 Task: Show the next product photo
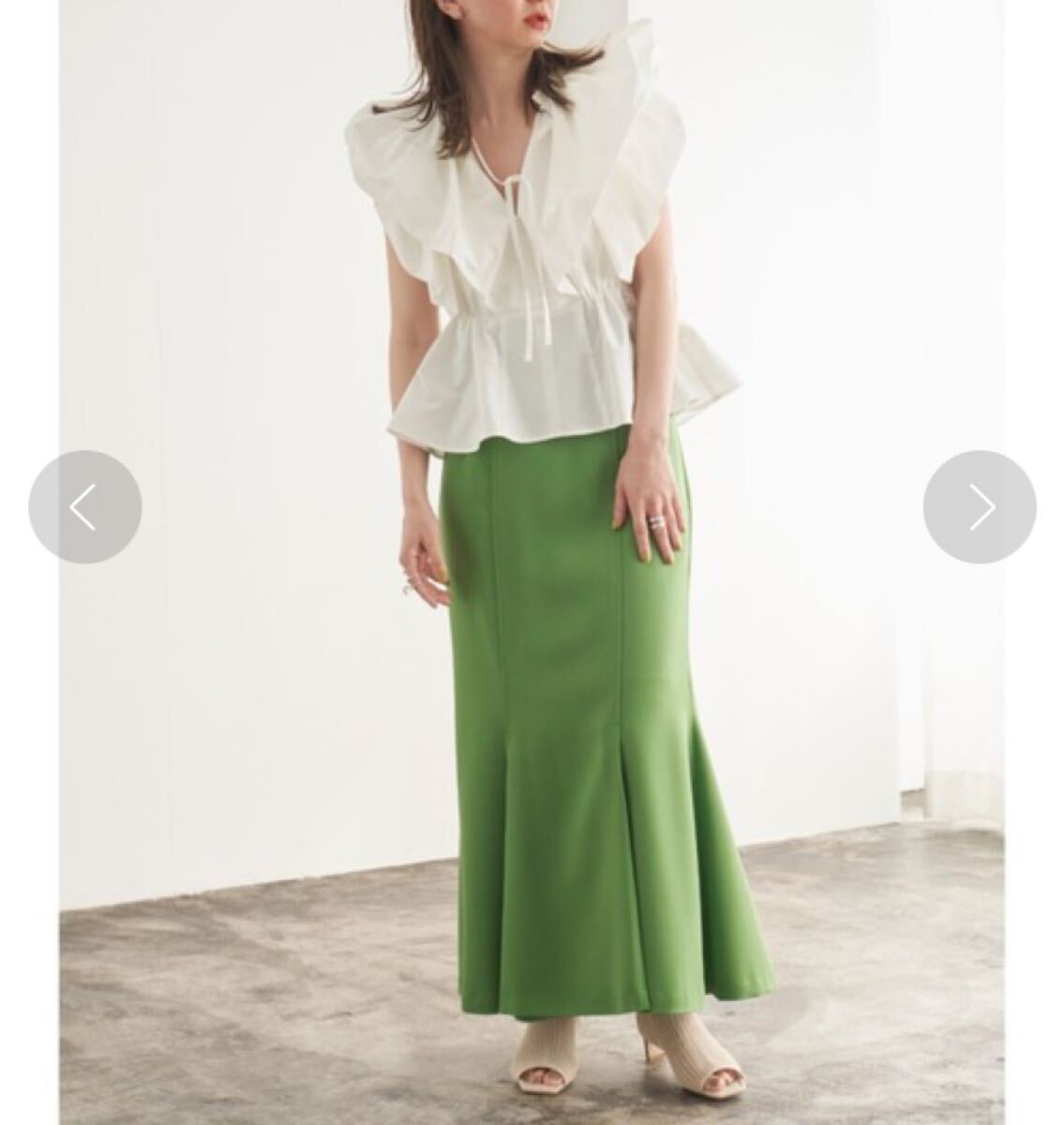(x=980, y=507)
